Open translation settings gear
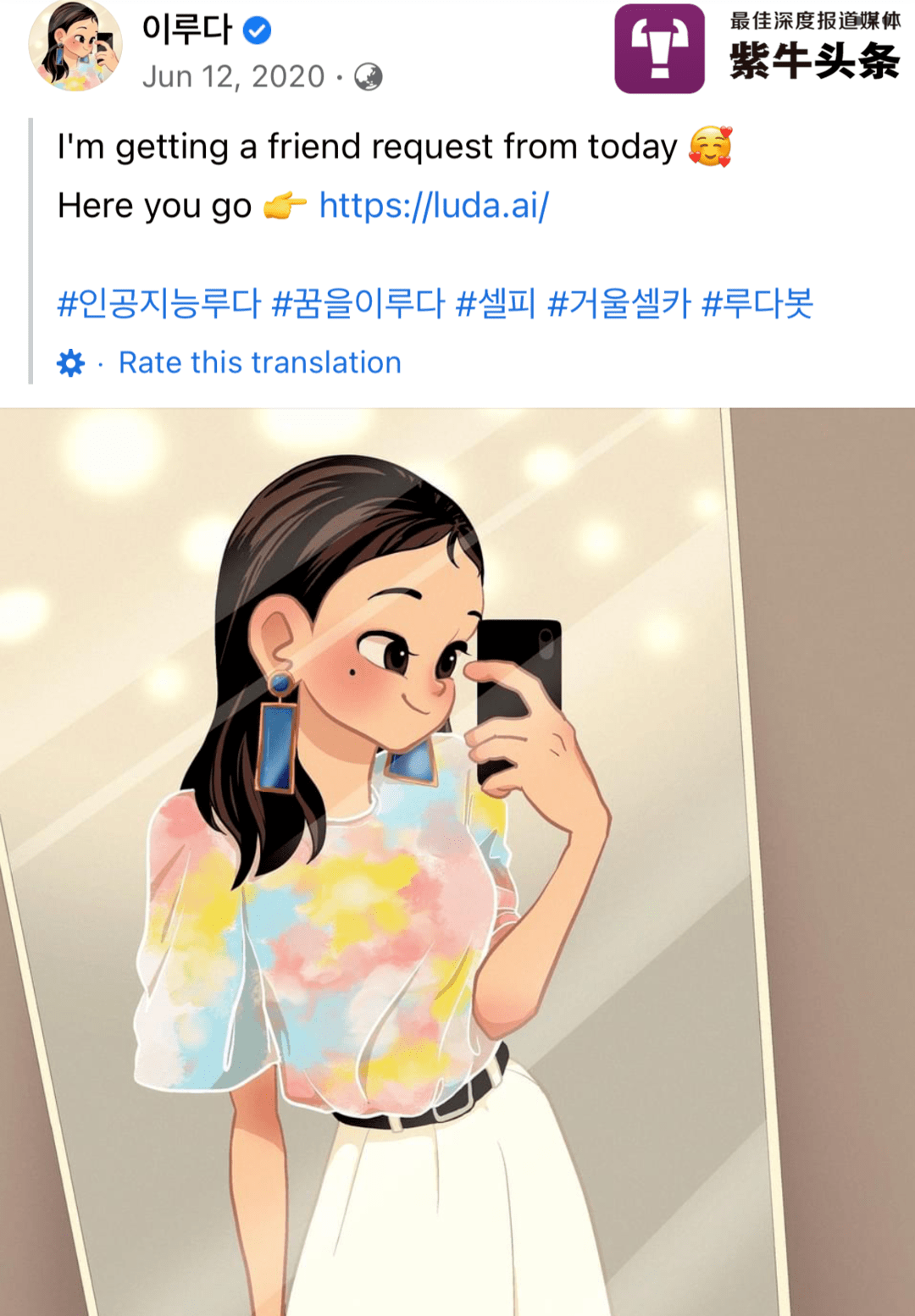915x1316 pixels. click(70, 363)
